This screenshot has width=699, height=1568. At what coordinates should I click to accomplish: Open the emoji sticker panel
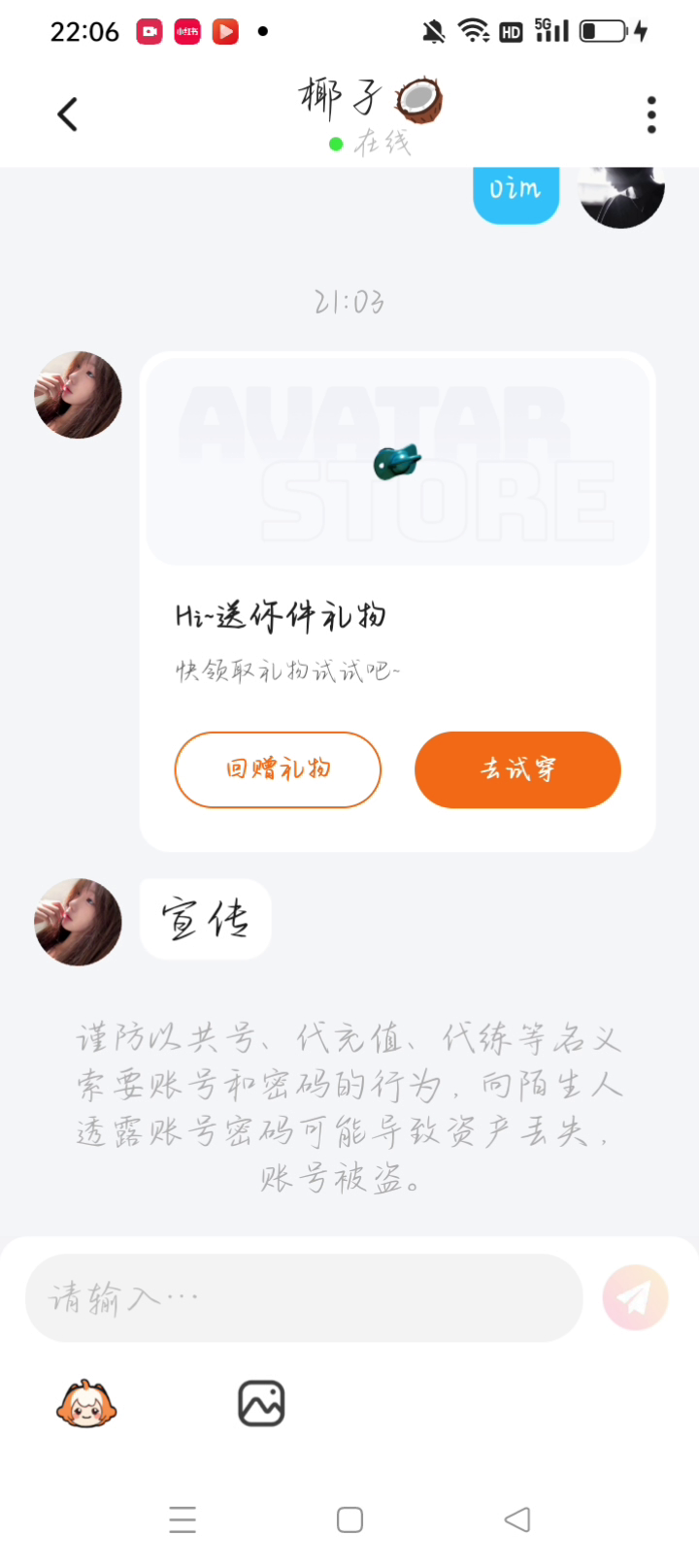[x=86, y=1403]
